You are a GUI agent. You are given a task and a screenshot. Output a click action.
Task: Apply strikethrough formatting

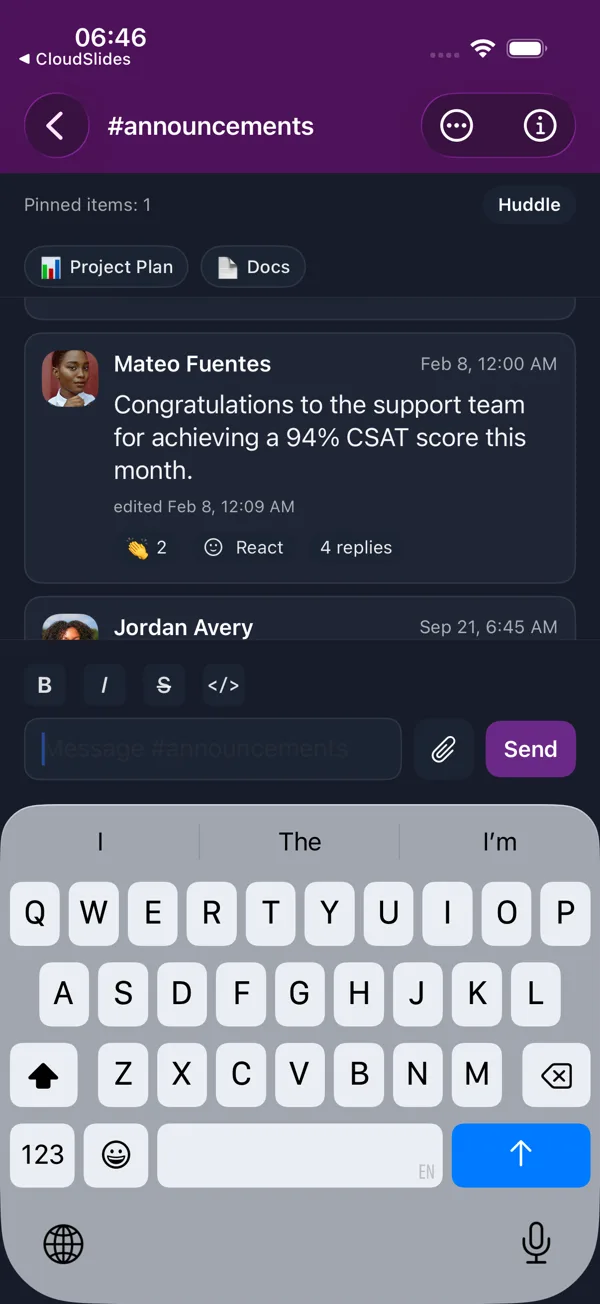click(164, 685)
